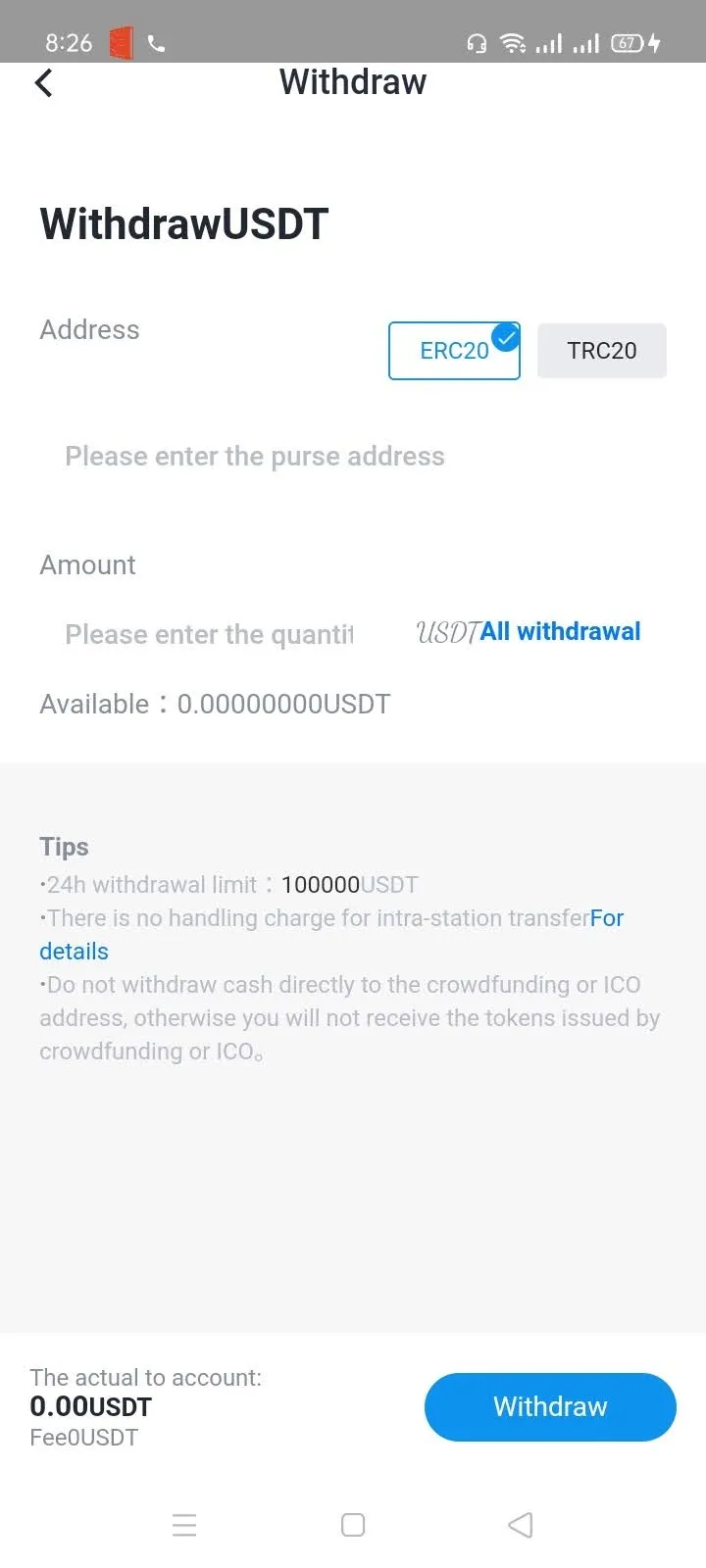Tap the purse address input field

pos(353,457)
